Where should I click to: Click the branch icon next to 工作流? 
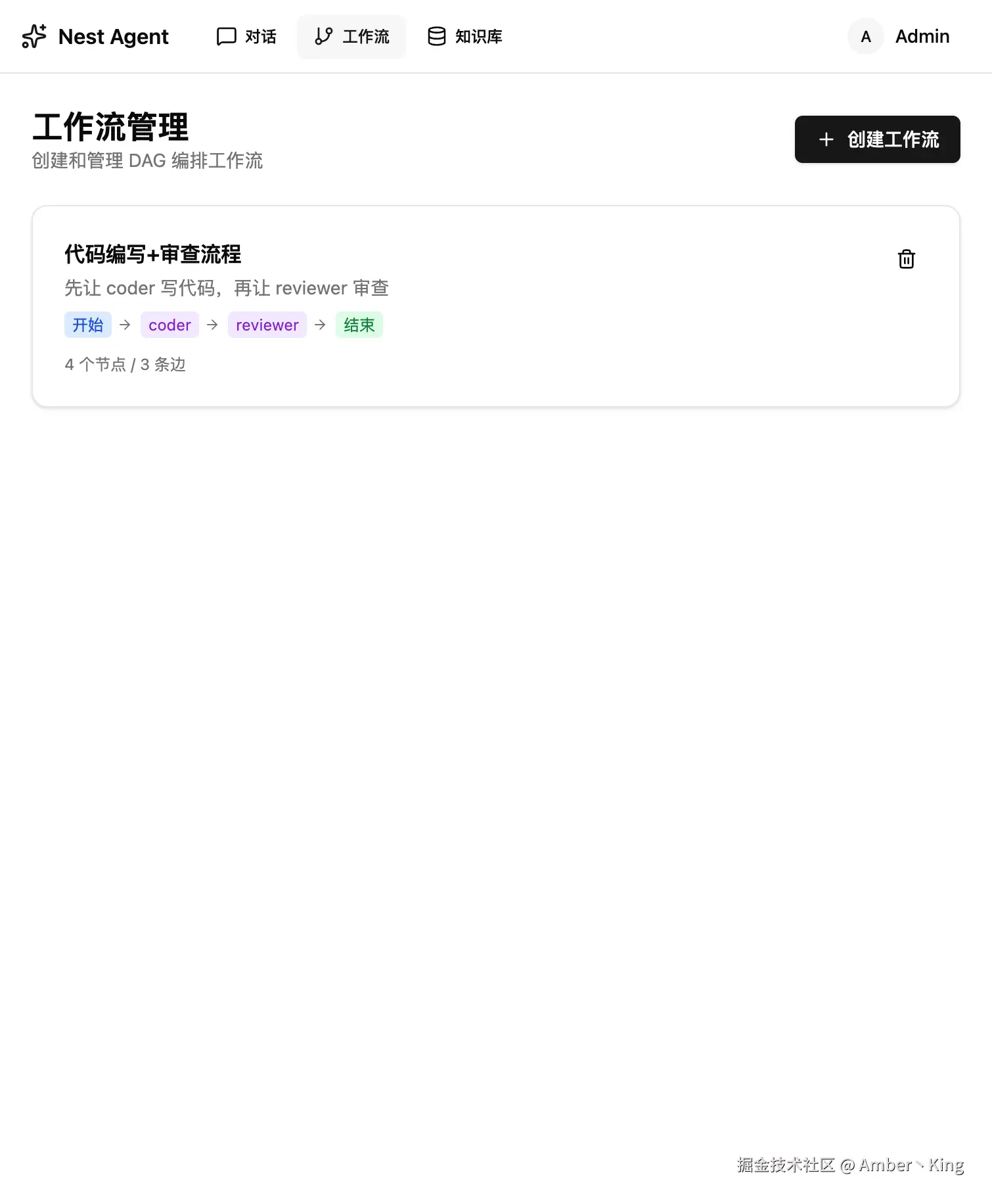point(323,36)
